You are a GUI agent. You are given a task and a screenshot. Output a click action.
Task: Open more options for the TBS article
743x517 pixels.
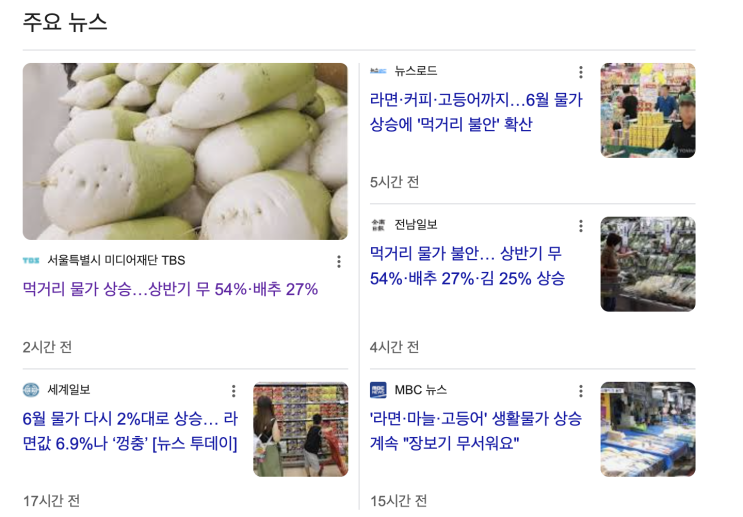338,261
